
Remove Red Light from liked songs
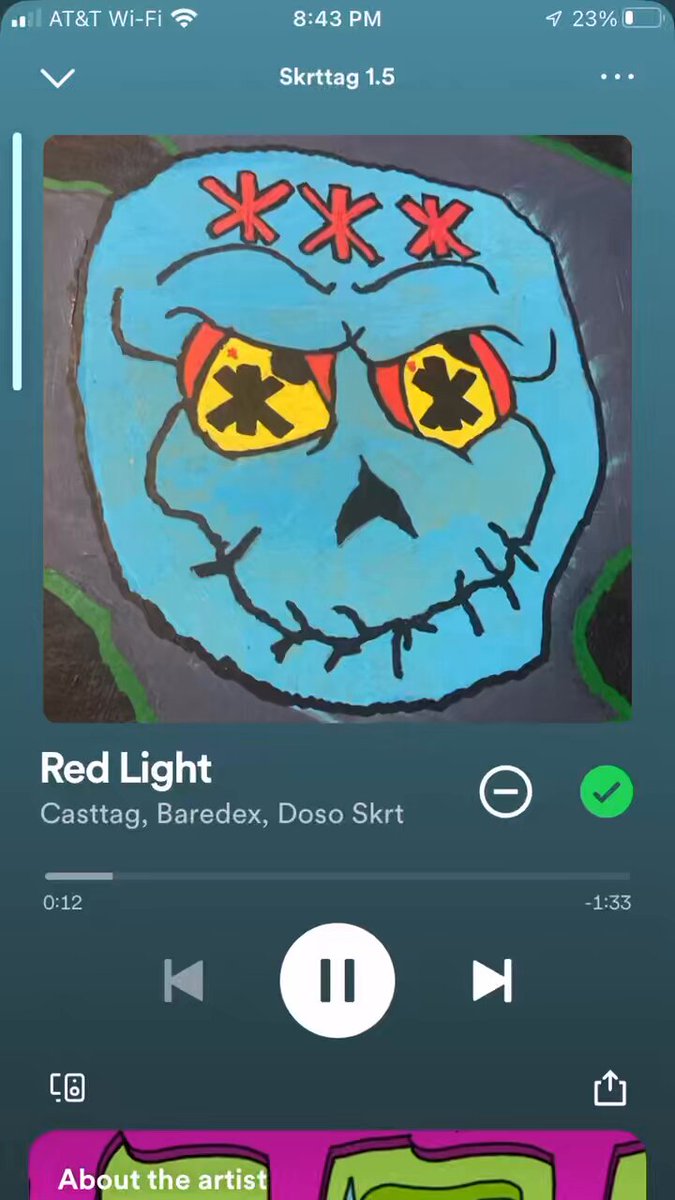pyautogui.click(x=607, y=792)
